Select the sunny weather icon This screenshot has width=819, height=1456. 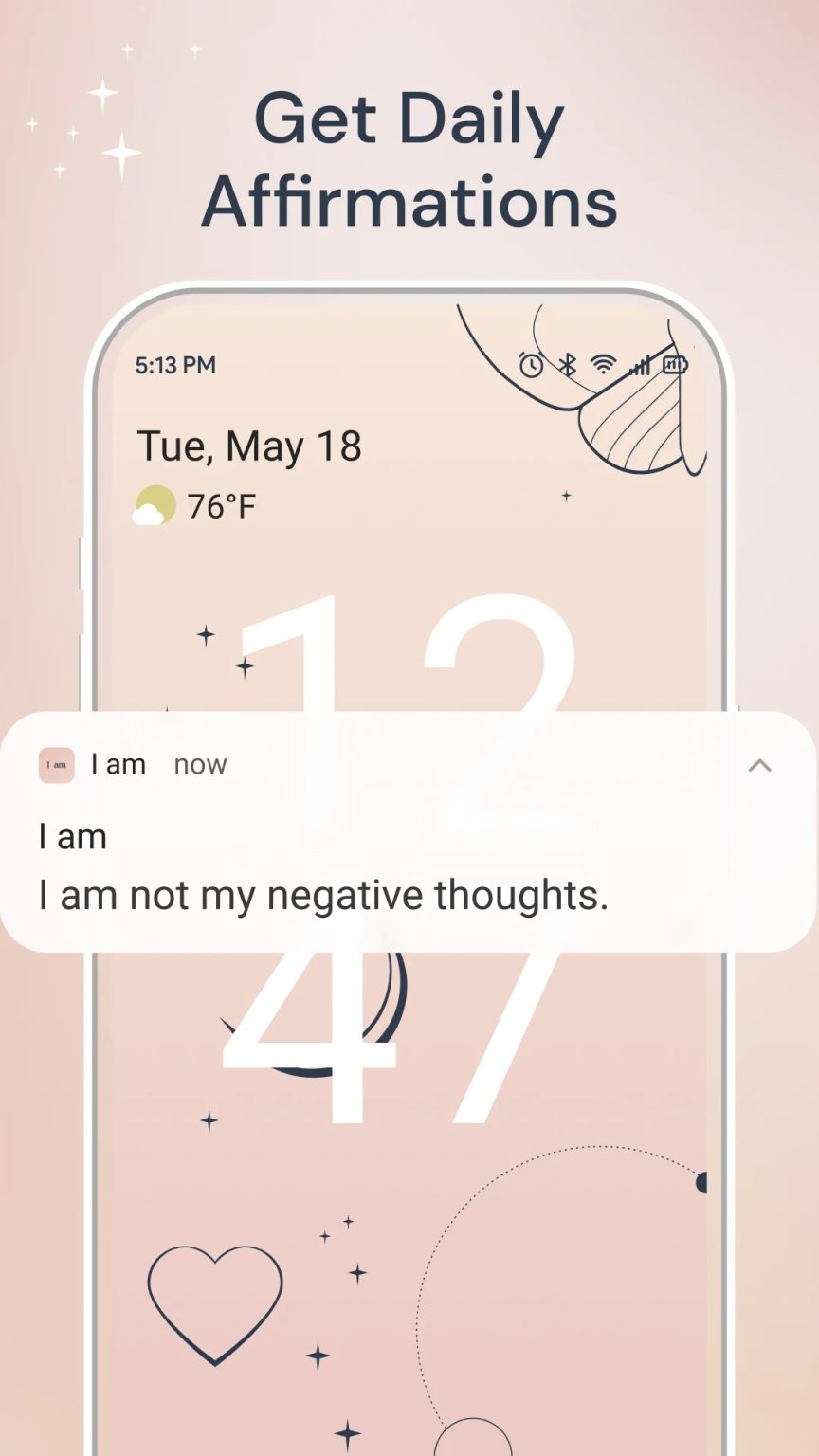(154, 505)
